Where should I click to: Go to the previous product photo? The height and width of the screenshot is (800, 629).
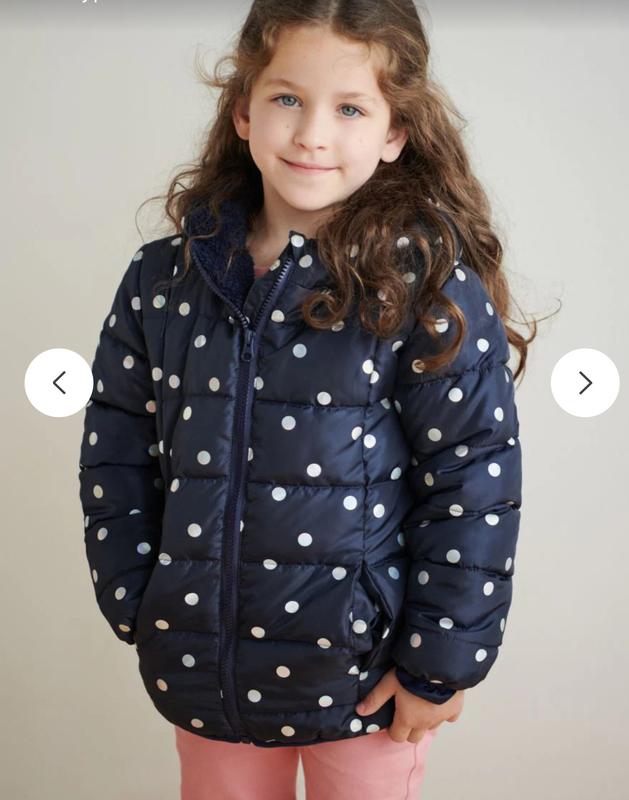click(58, 383)
